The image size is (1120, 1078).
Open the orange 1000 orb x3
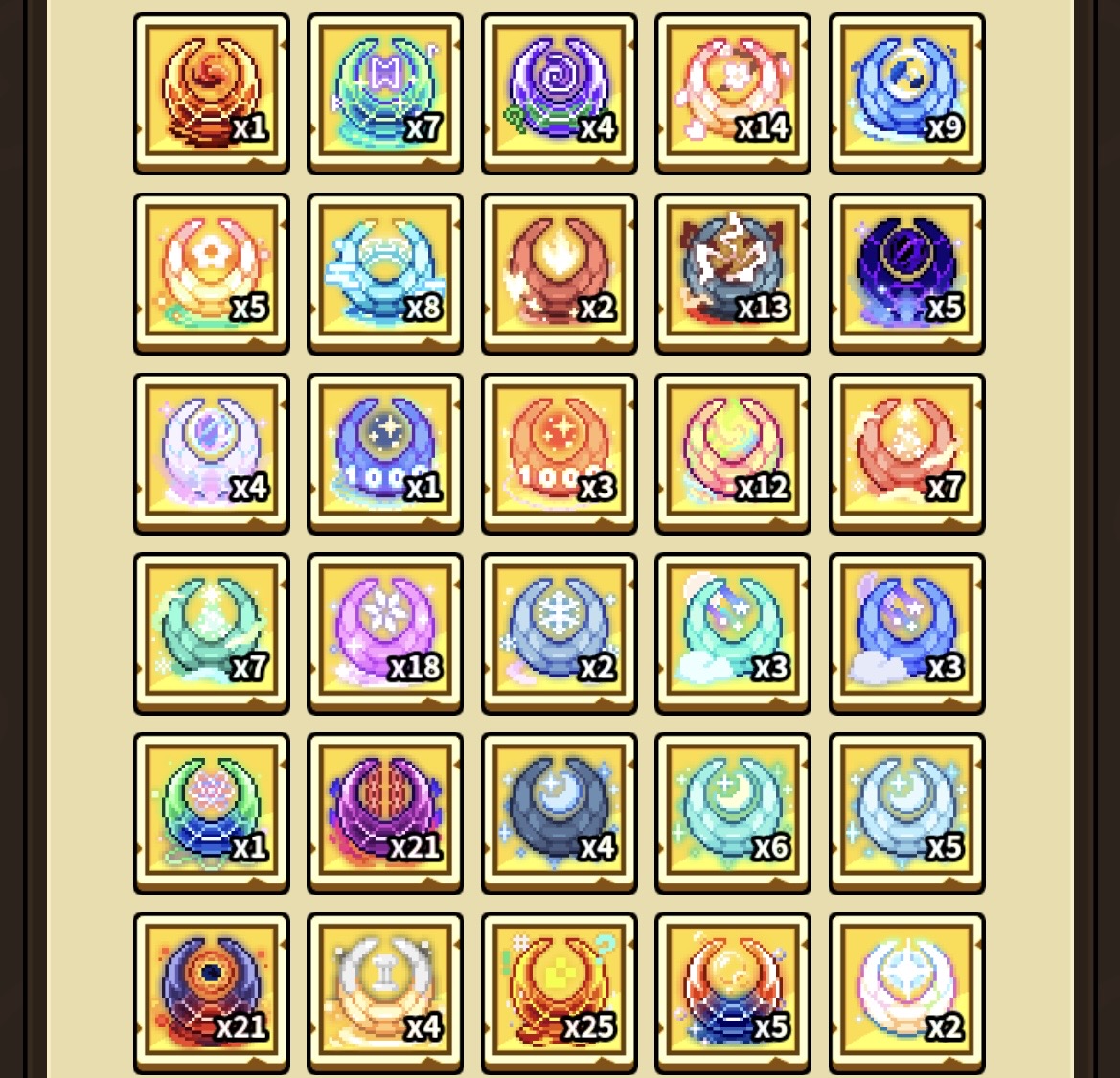tap(559, 452)
